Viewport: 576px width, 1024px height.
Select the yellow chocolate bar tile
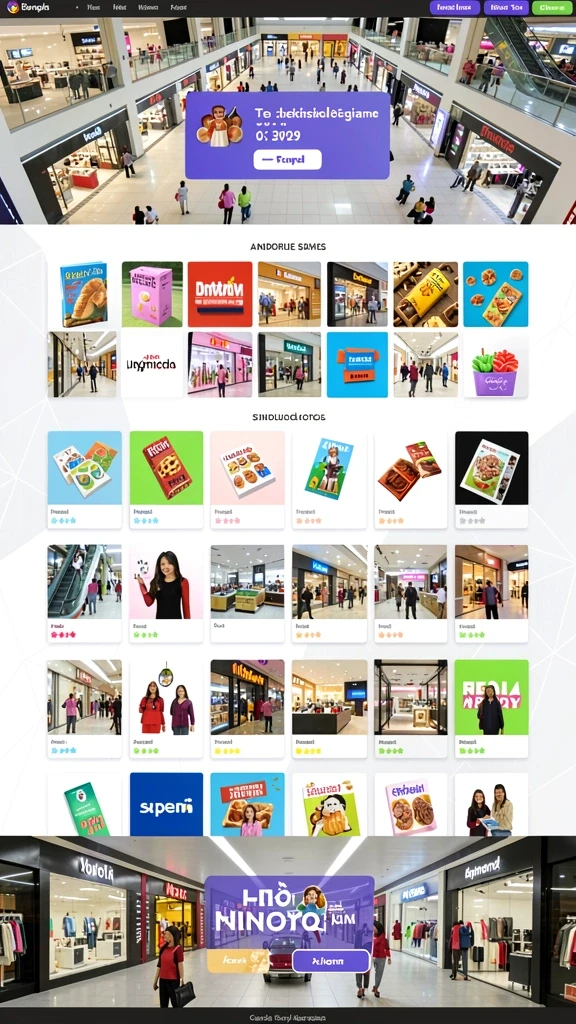point(425,294)
